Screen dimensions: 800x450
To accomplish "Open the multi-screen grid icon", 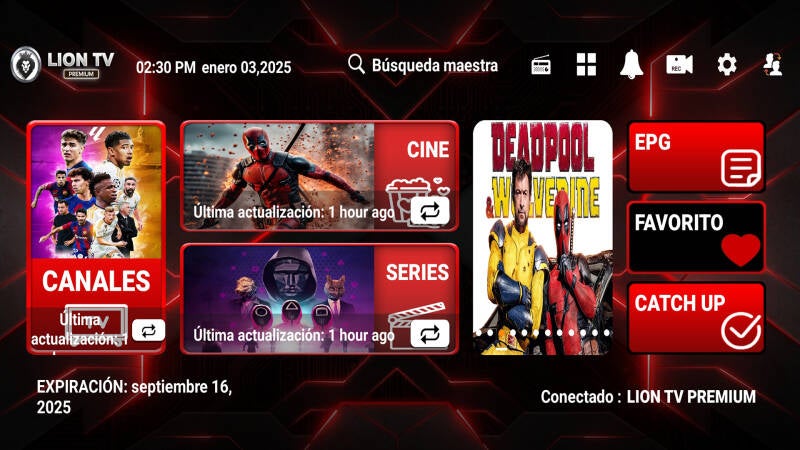I will coord(586,65).
